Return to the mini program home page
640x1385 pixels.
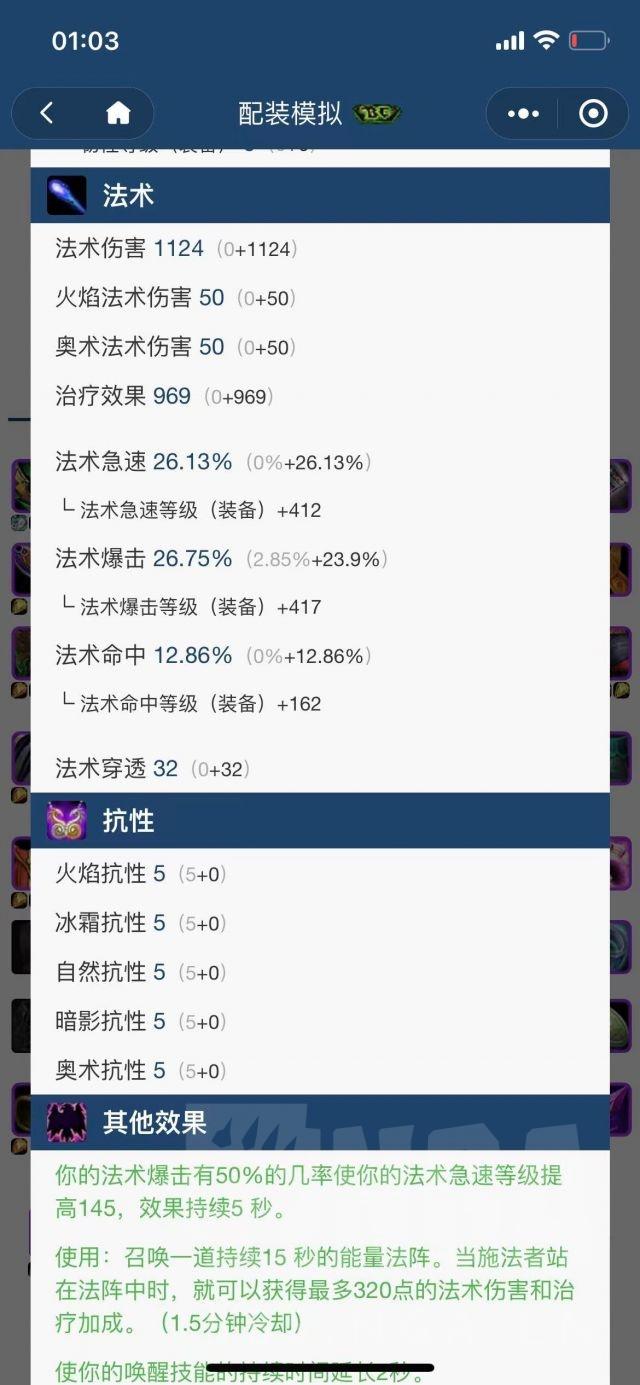tap(118, 113)
